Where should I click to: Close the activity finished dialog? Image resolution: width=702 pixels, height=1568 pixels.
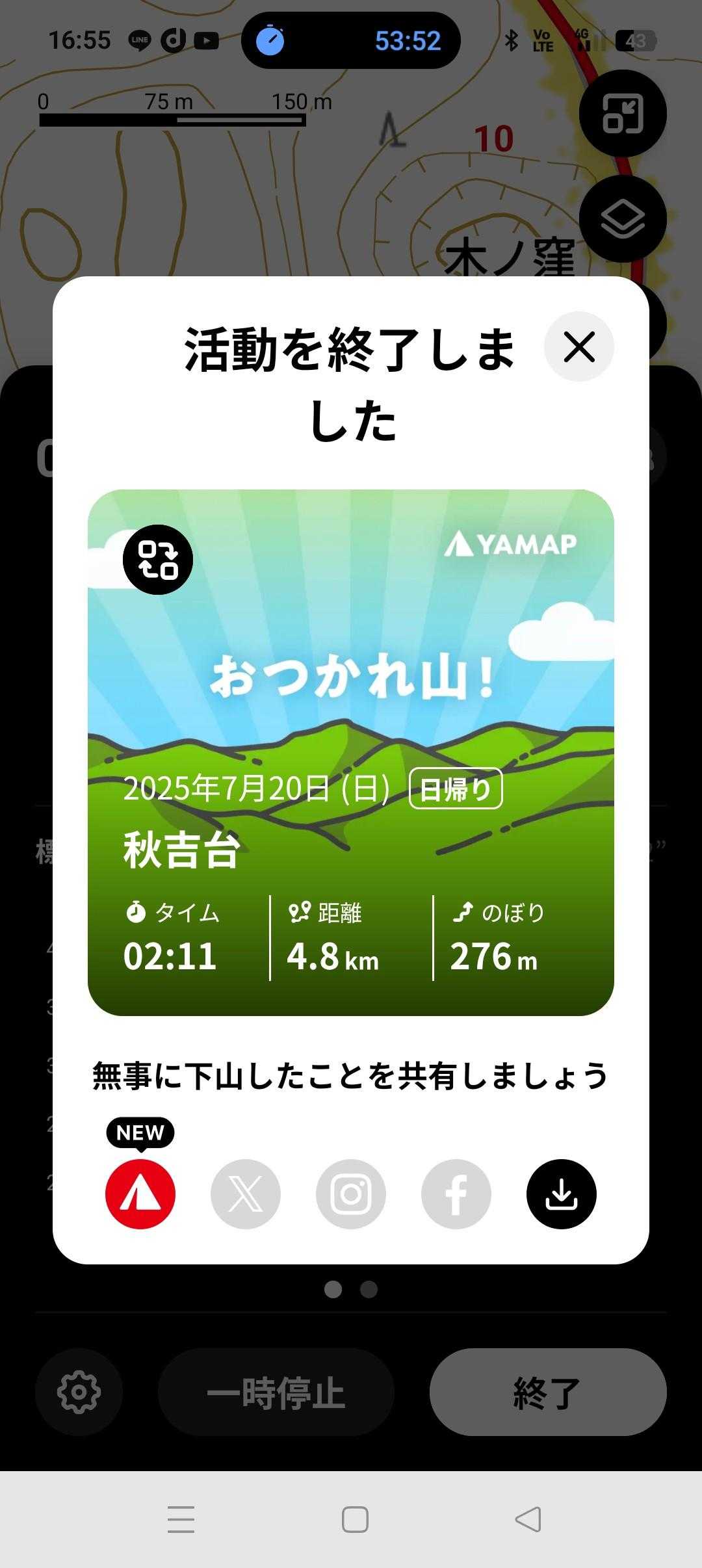coord(578,346)
